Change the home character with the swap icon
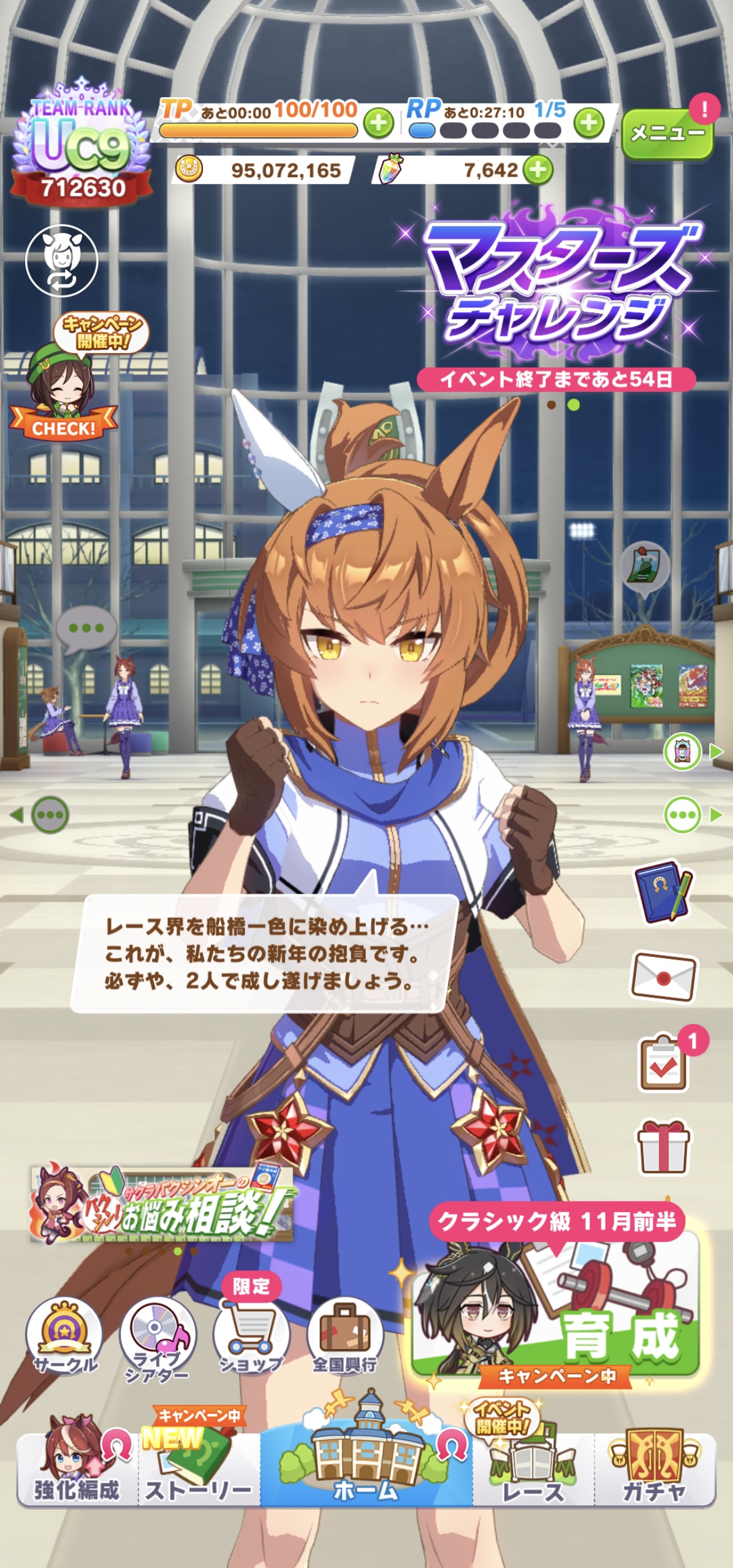 click(x=61, y=261)
